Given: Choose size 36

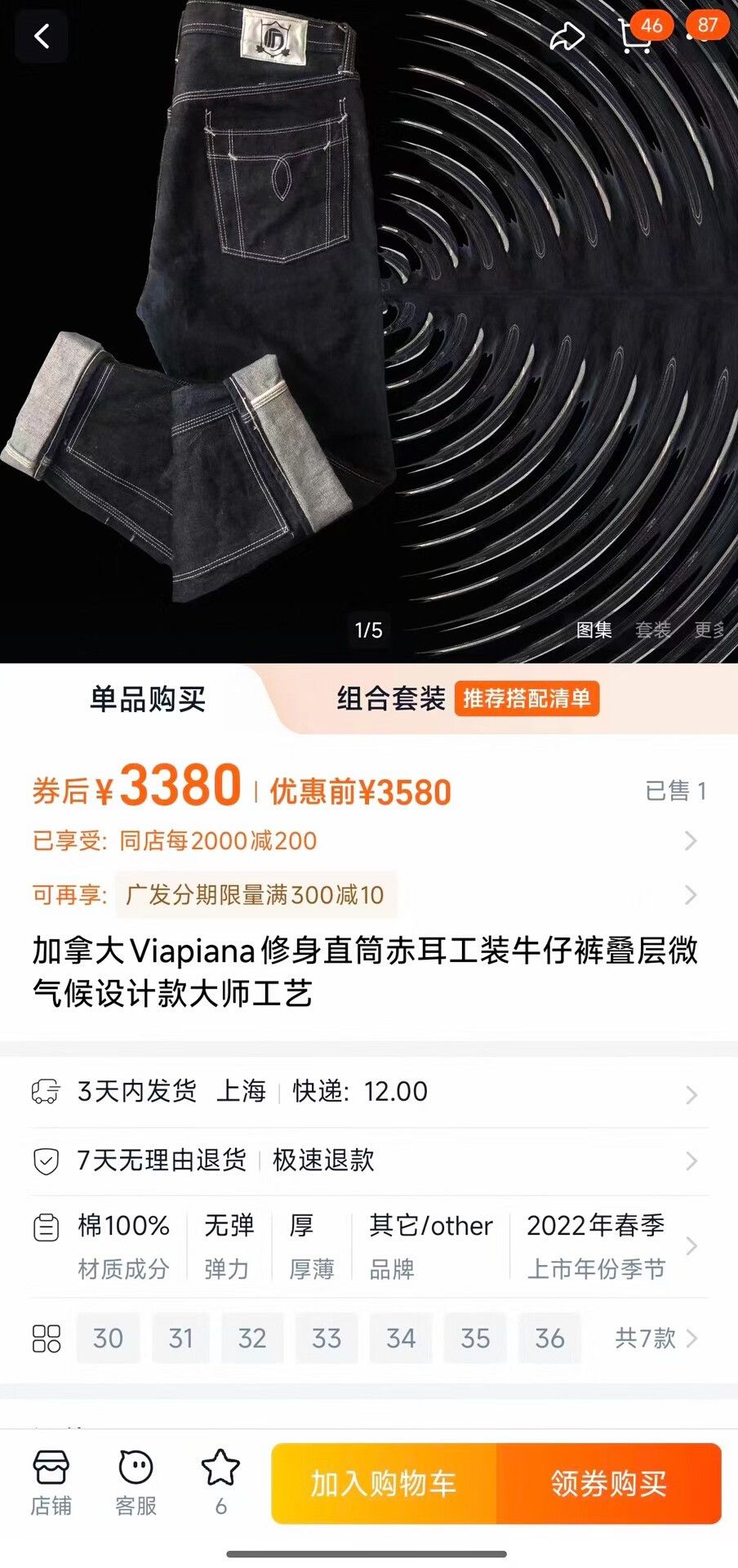Looking at the screenshot, I should (x=549, y=1339).
